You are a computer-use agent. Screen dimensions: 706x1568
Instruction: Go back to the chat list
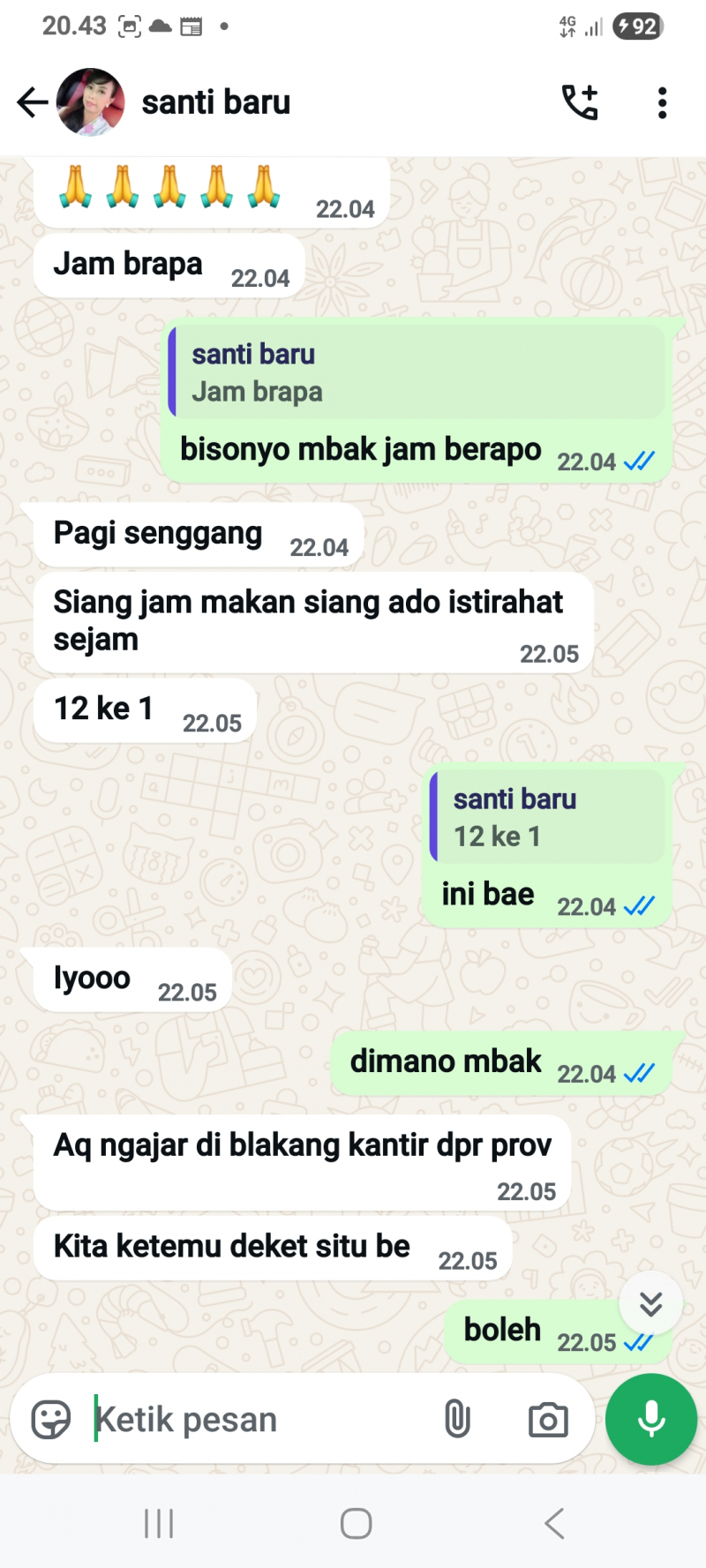[32, 102]
